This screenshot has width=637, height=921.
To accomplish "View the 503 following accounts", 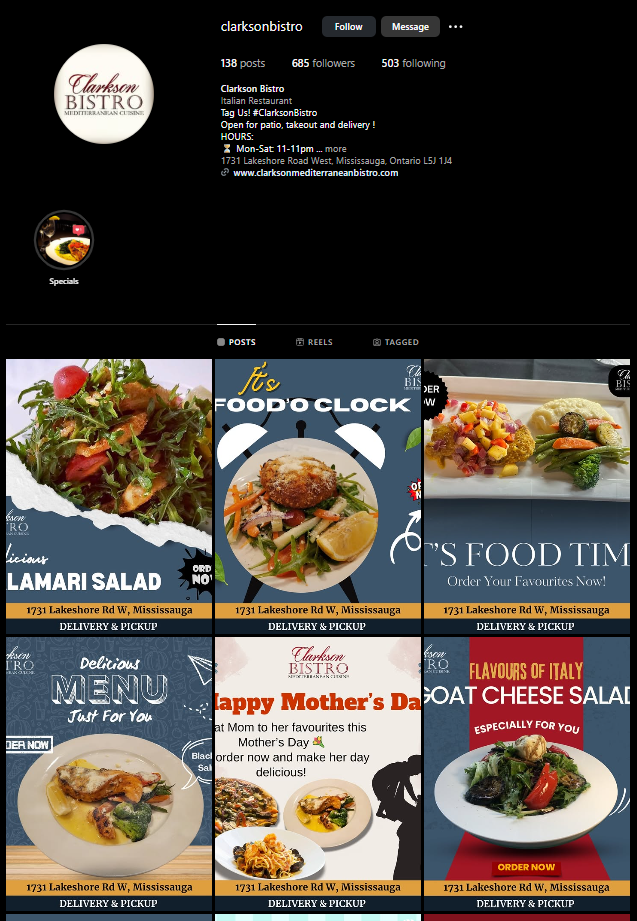I will point(413,63).
